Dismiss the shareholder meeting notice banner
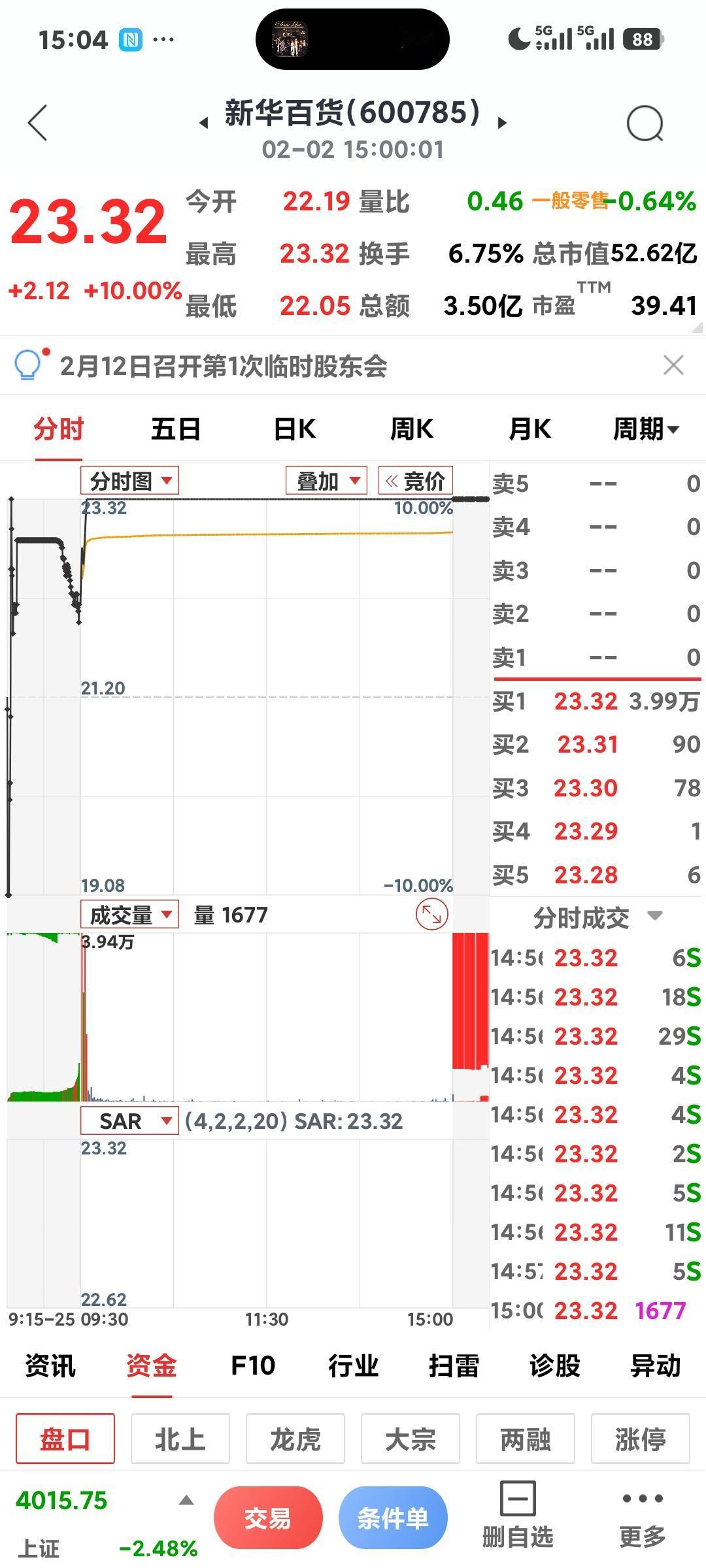The width and height of the screenshot is (706, 1568). (x=673, y=365)
